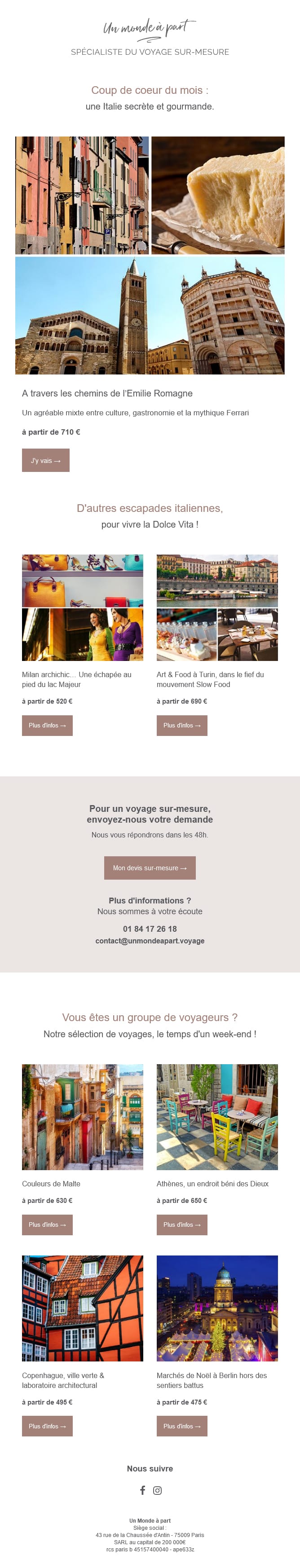View the Copenhague half-timbered houses photo
The width and height of the screenshot is (300, 1568).
tap(83, 1308)
